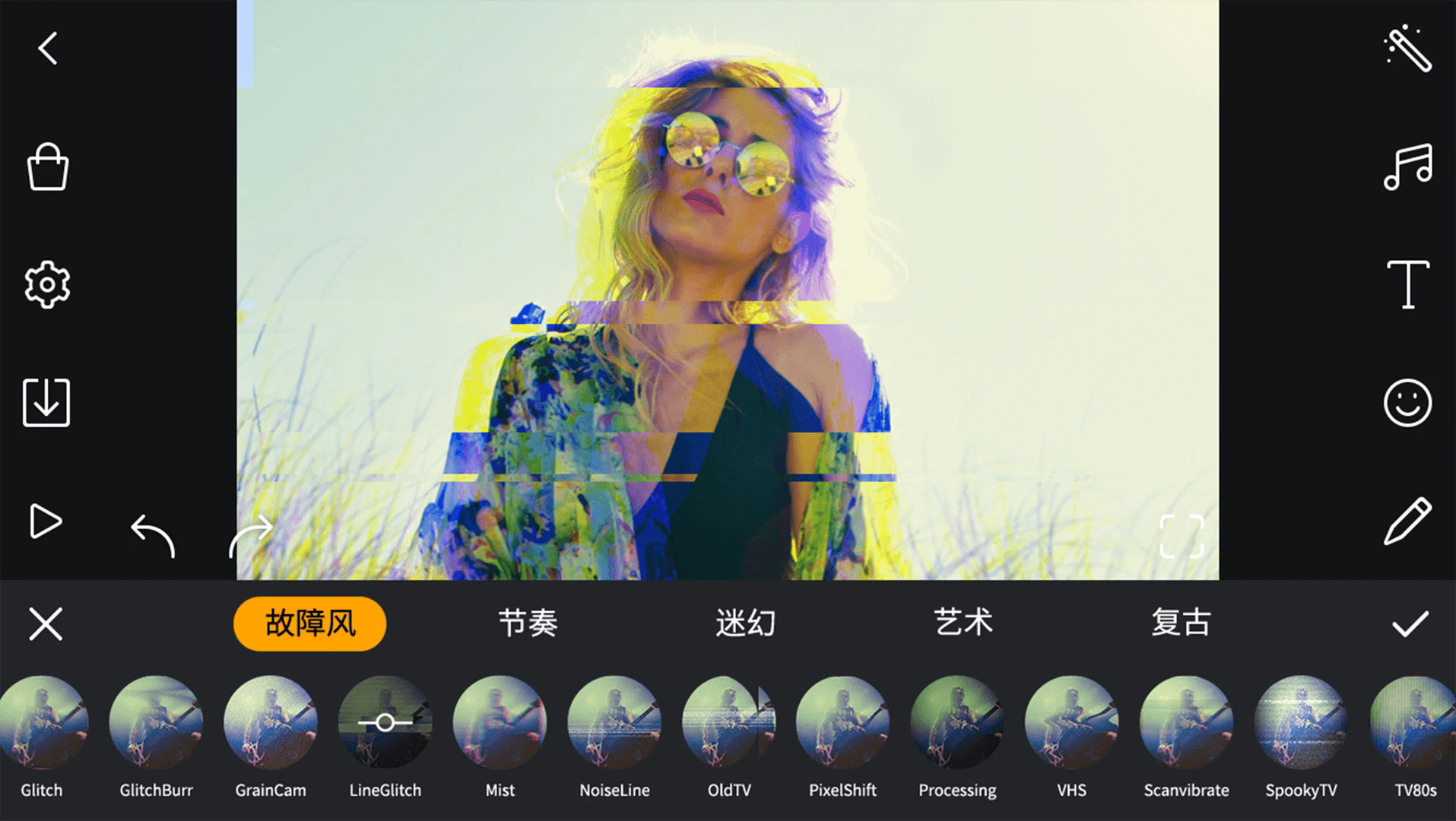Play the video preview
1456x821 pixels.
[45, 522]
